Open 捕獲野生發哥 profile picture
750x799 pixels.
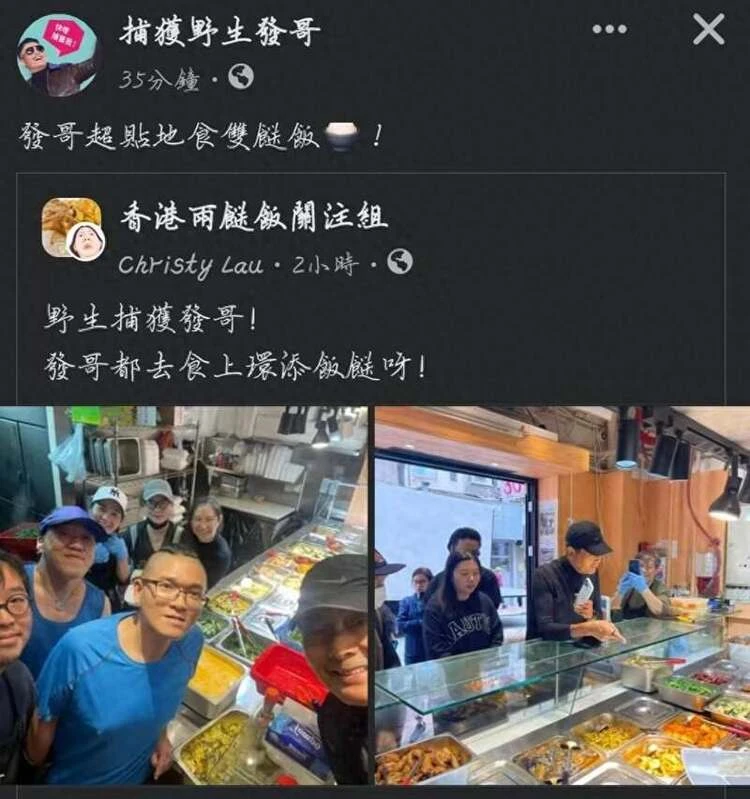pos(57,55)
